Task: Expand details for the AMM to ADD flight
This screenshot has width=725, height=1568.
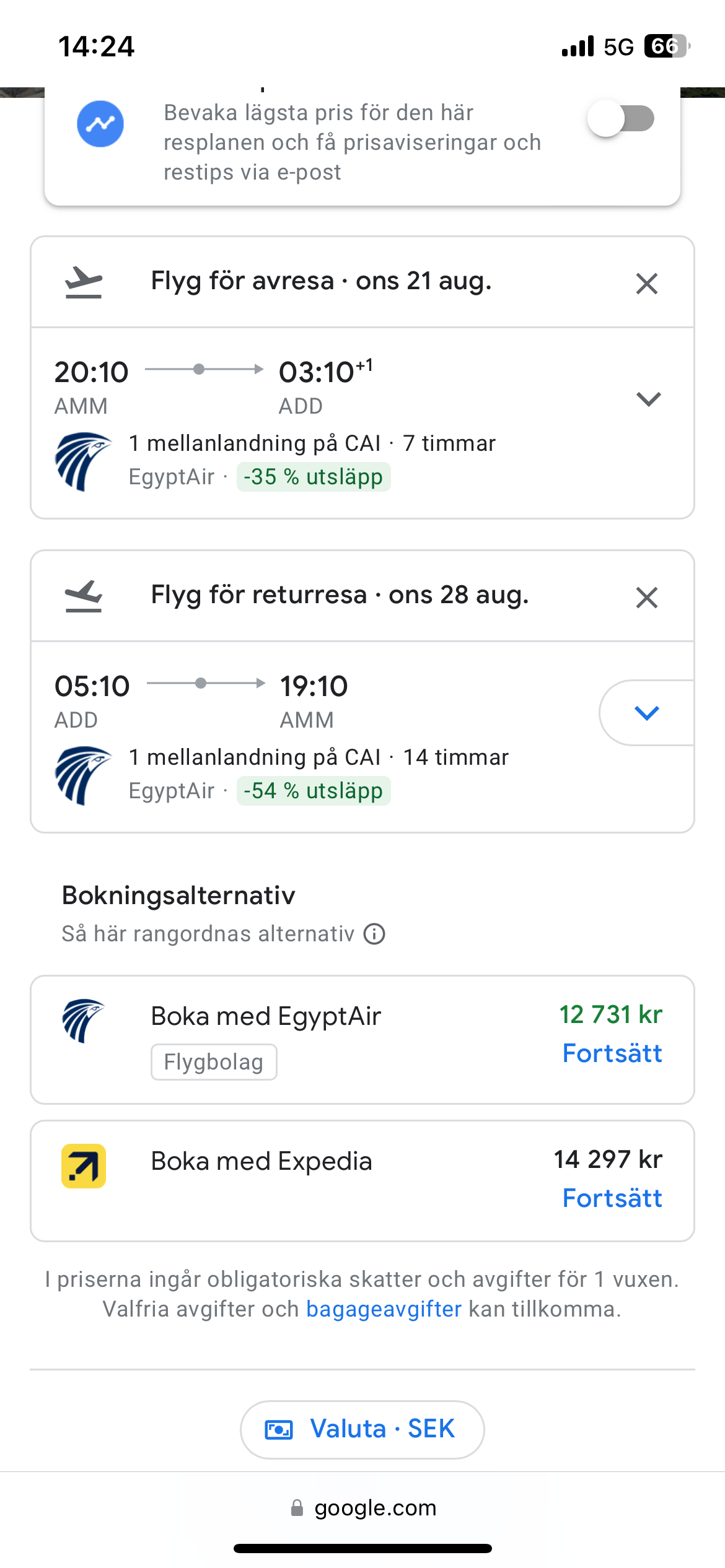Action: pyautogui.click(x=648, y=399)
